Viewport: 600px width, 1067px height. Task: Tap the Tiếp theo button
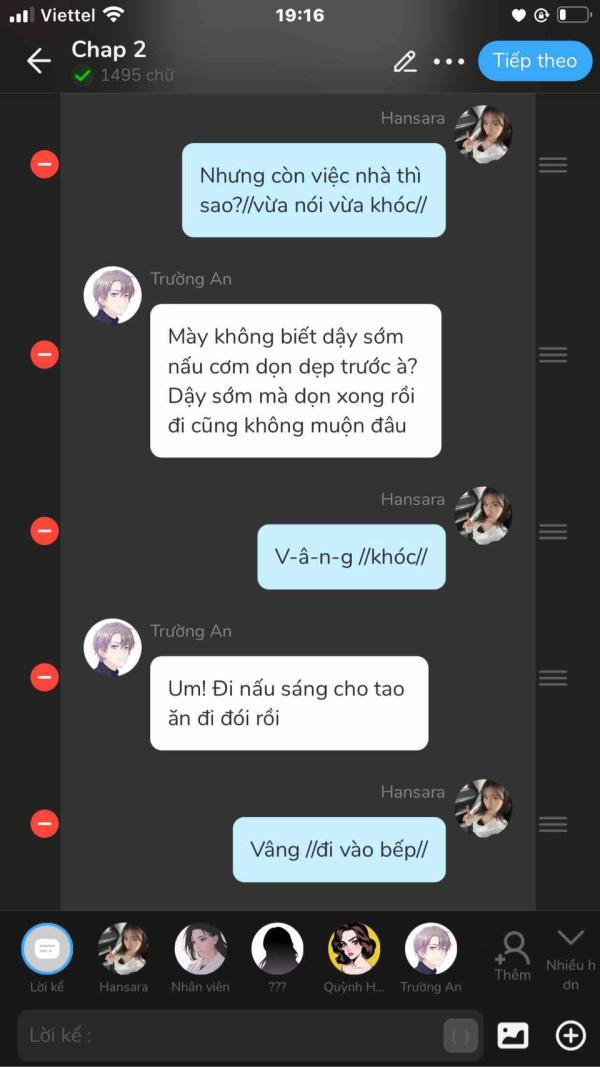tap(534, 61)
